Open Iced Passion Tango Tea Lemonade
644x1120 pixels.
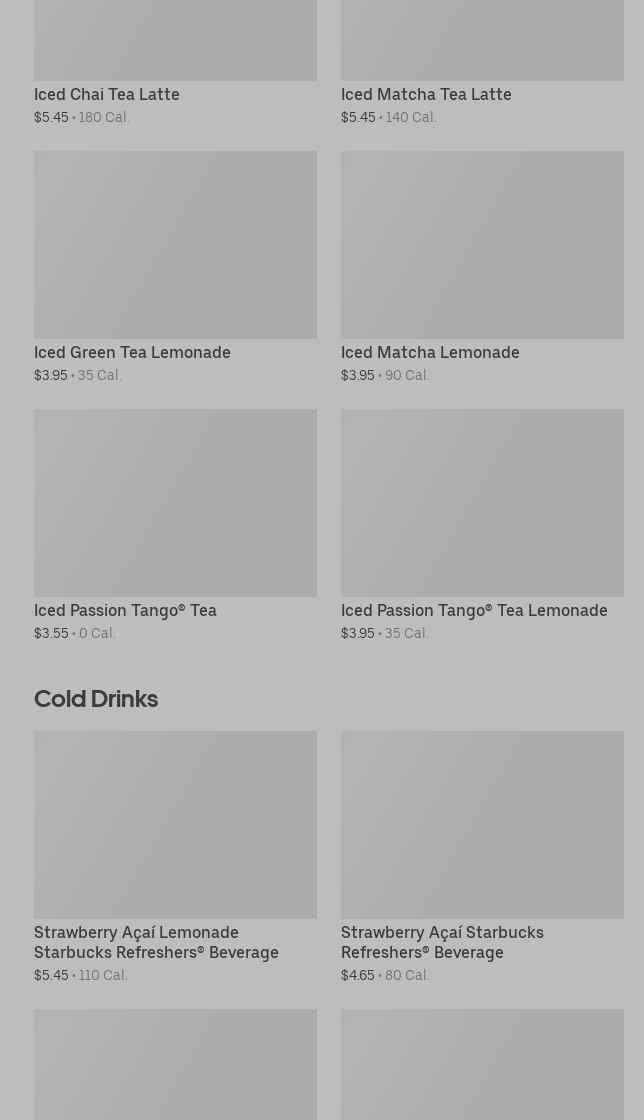(x=482, y=526)
